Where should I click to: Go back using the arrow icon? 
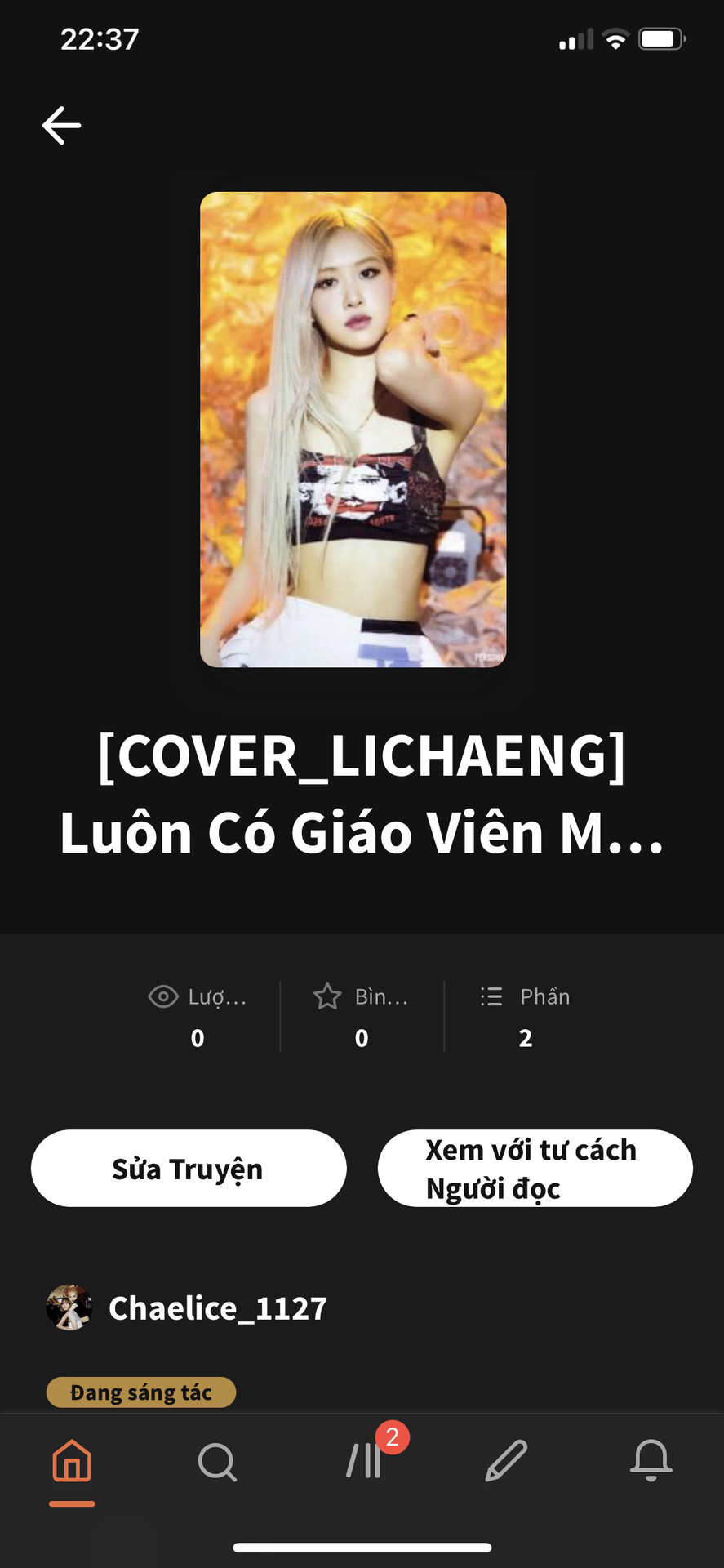pyautogui.click(x=62, y=126)
